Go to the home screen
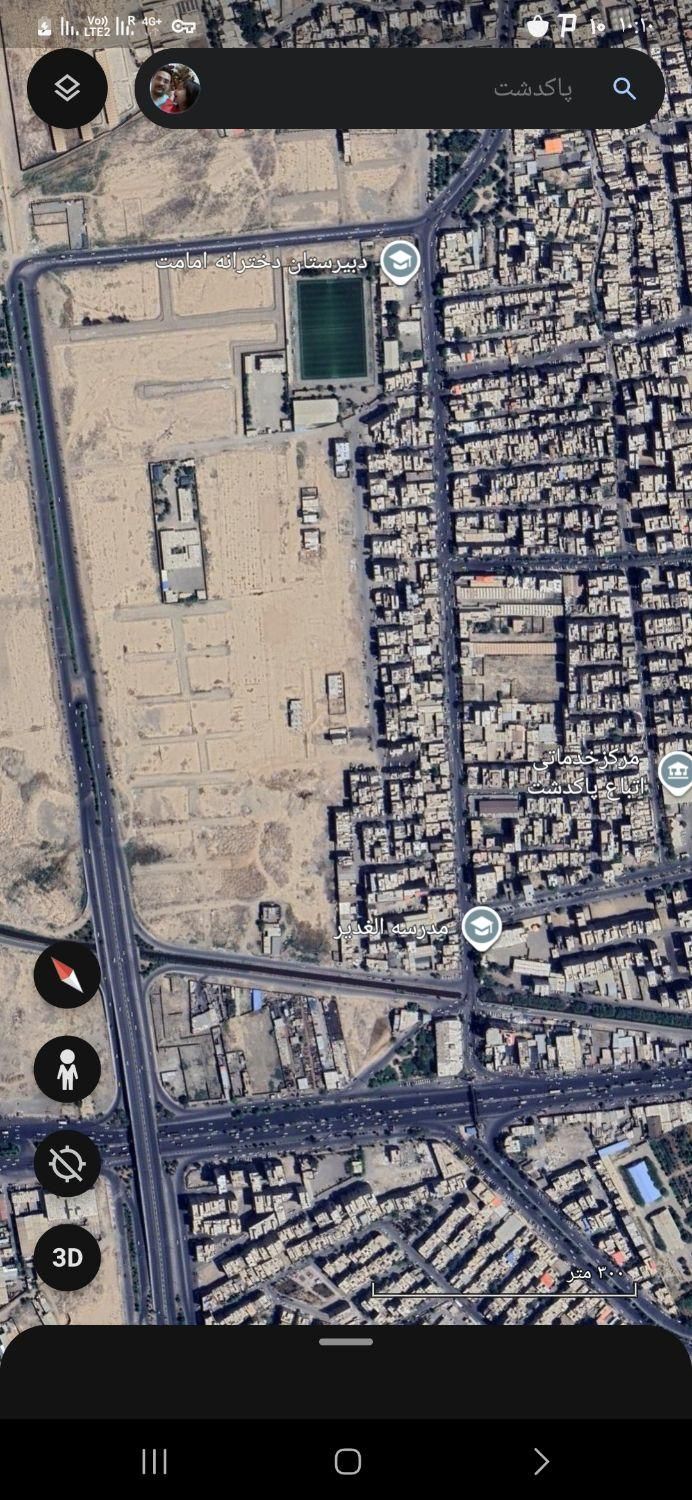692x1500 pixels. [347, 1461]
